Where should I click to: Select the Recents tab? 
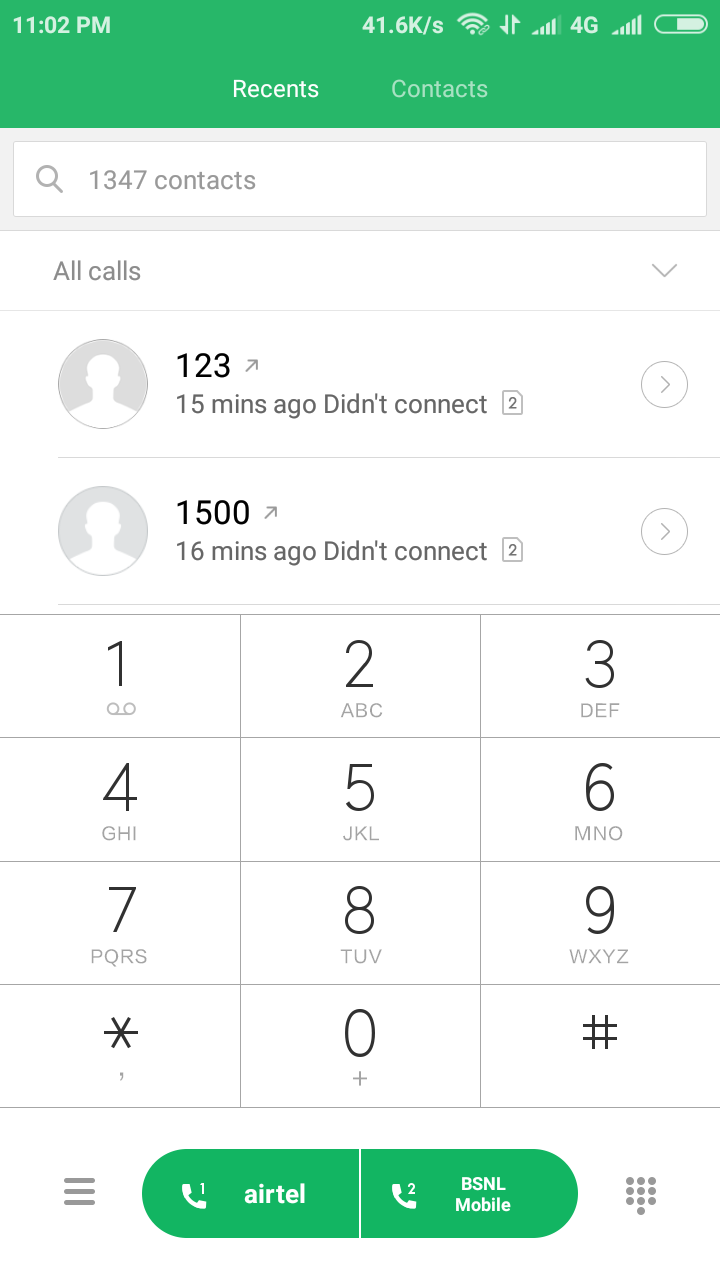coord(275,89)
